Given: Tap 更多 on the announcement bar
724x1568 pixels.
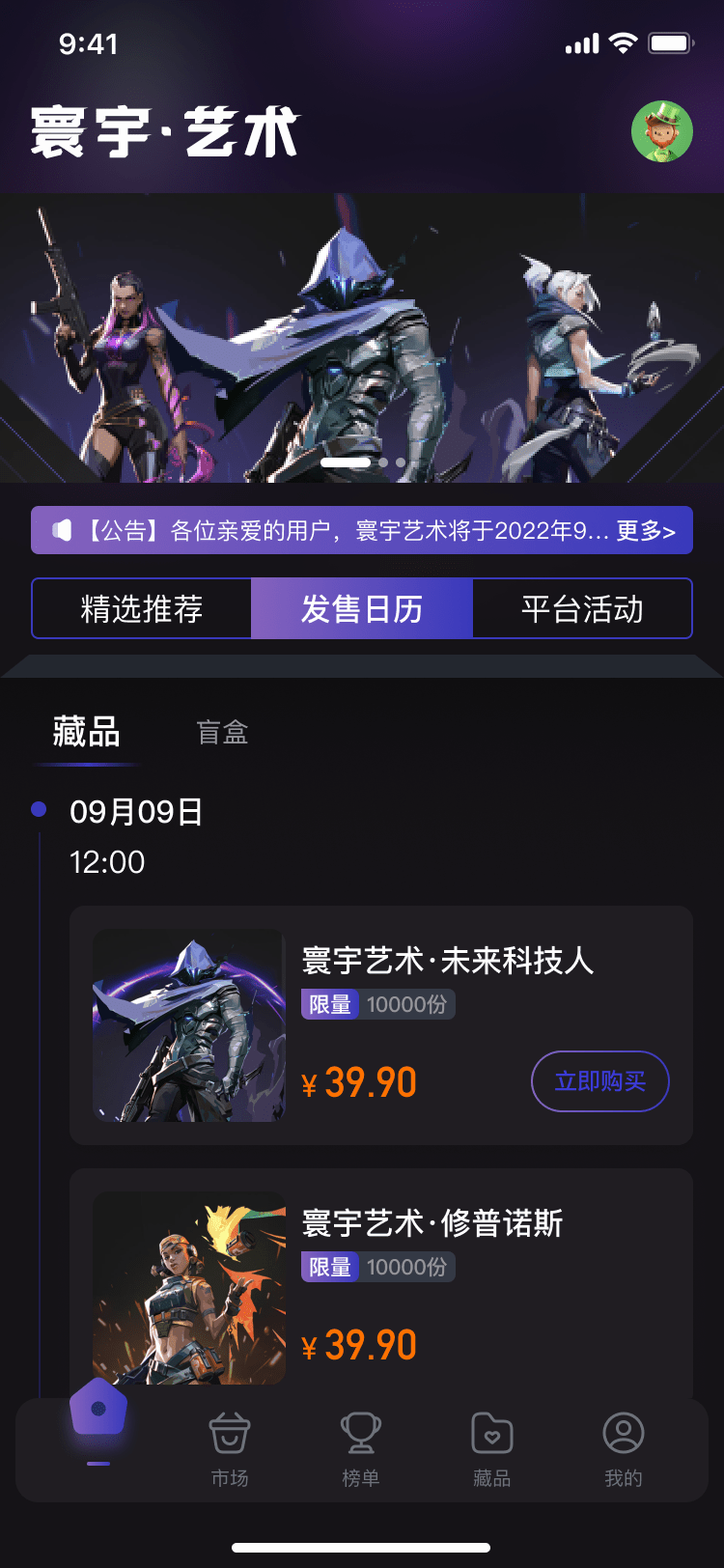Looking at the screenshot, I should [645, 531].
